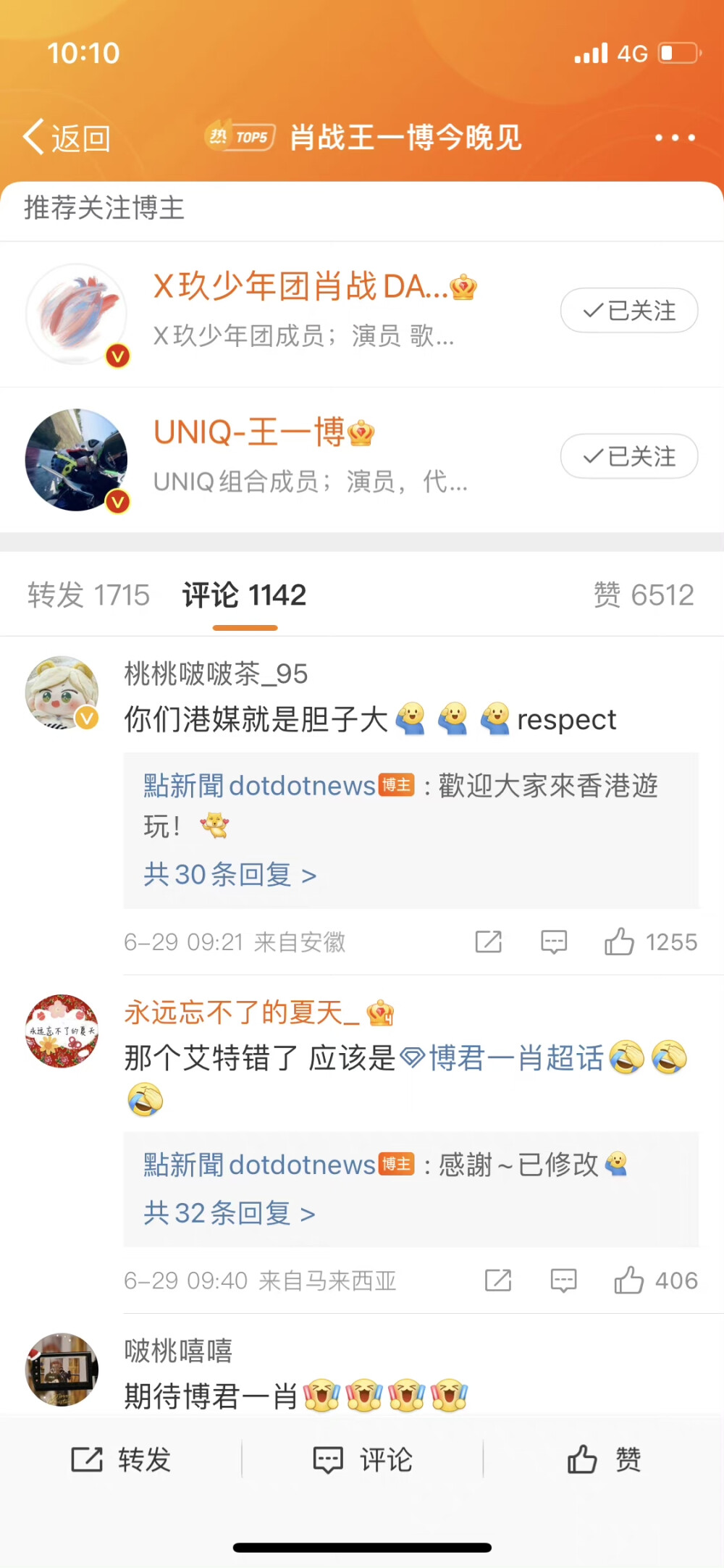The image size is (724, 1568).
Task: Select the 评论 1142 tab
Action: coord(244,595)
